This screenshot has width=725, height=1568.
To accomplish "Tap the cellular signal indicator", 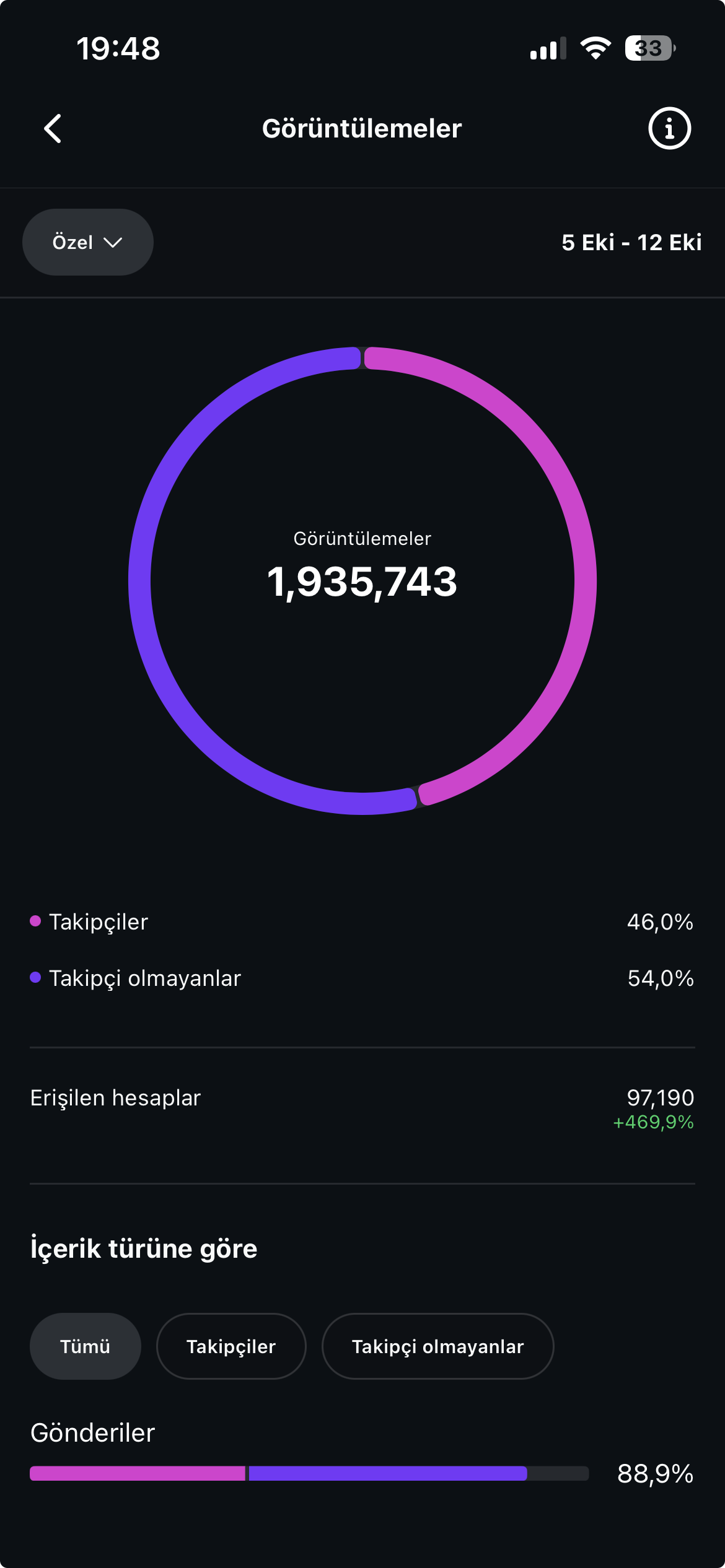I will point(547,50).
